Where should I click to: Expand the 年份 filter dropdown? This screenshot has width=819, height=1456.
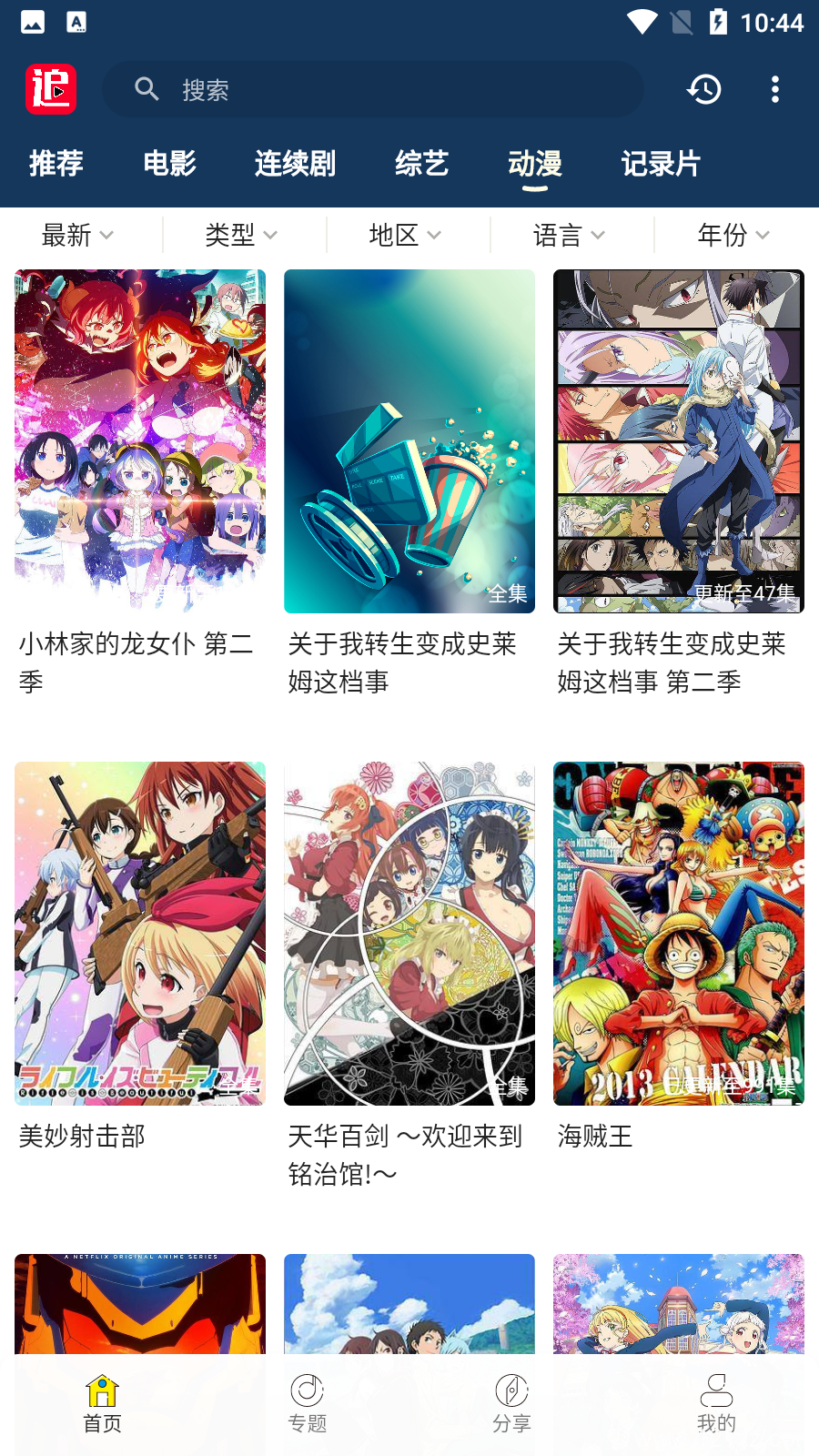coord(733,235)
